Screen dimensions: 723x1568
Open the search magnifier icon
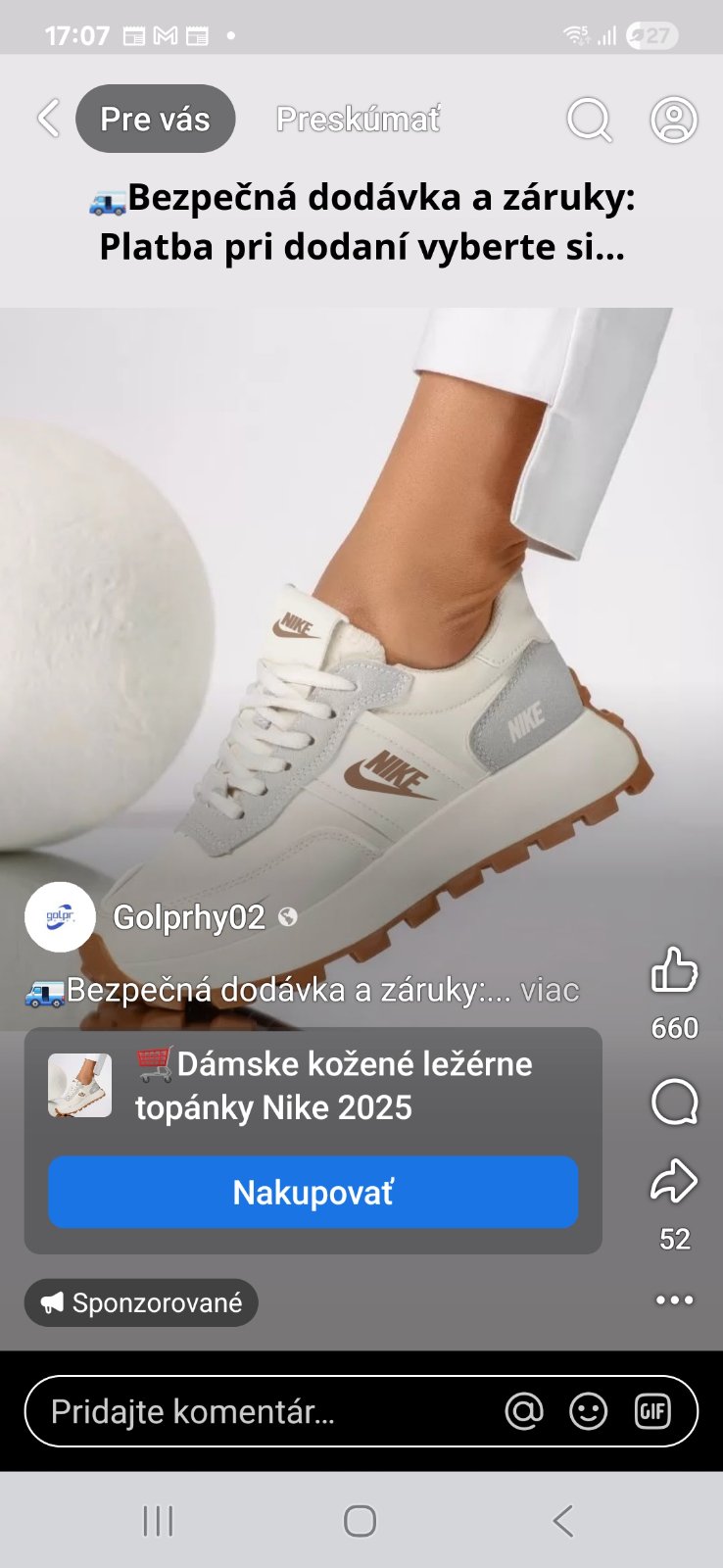click(x=589, y=120)
